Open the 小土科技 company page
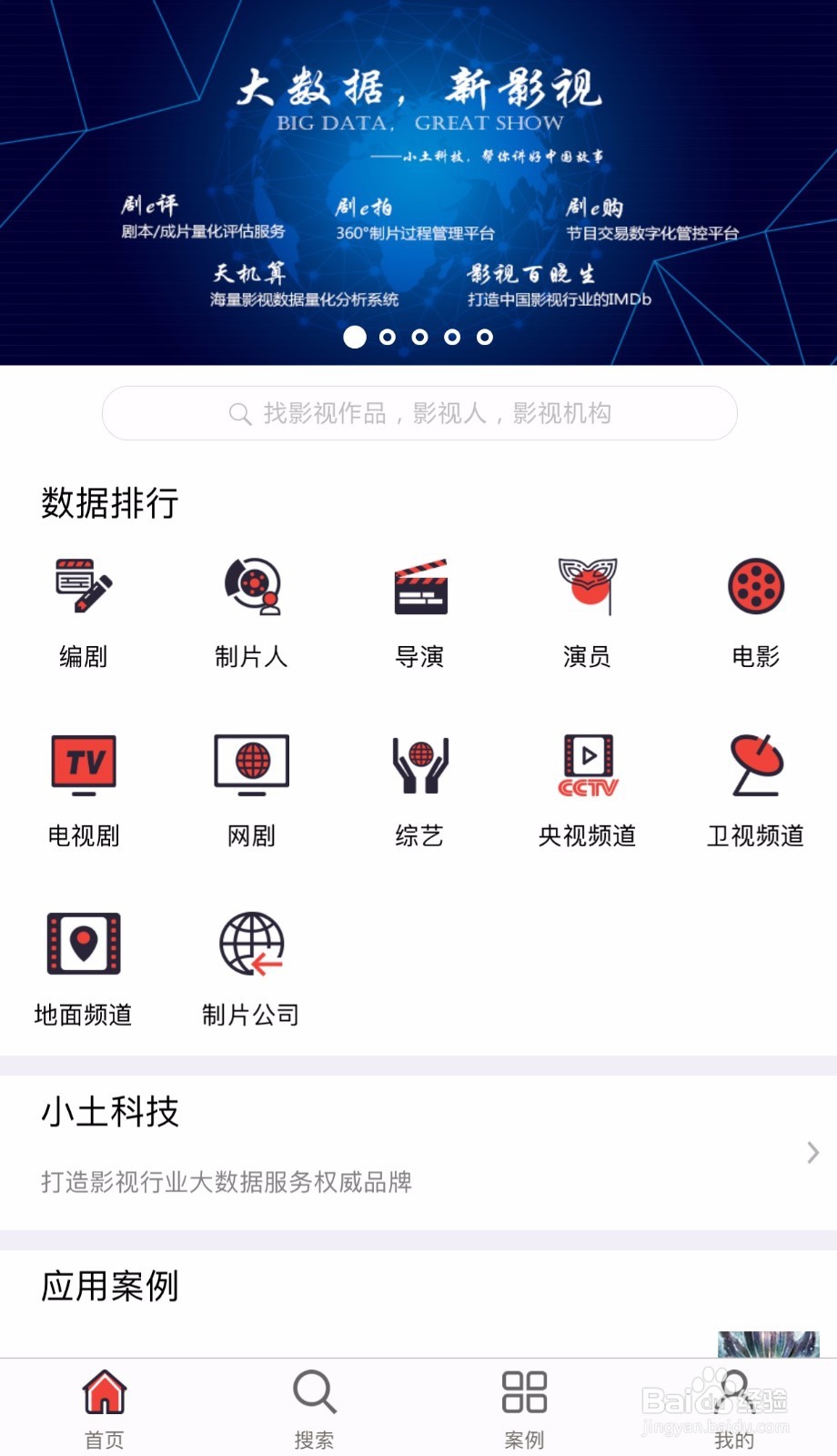 (x=111, y=1112)
